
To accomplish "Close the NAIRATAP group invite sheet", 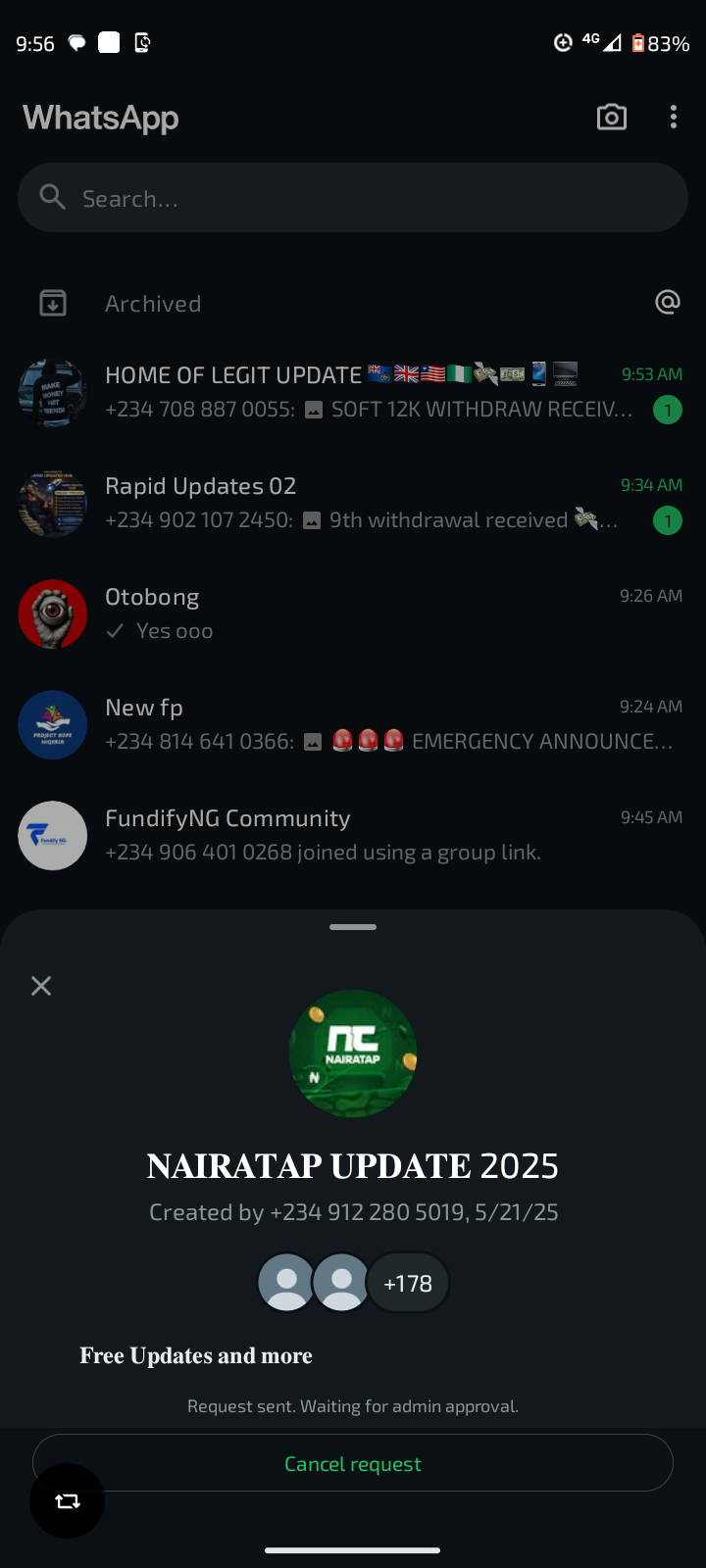I will (x=41, y=986).
